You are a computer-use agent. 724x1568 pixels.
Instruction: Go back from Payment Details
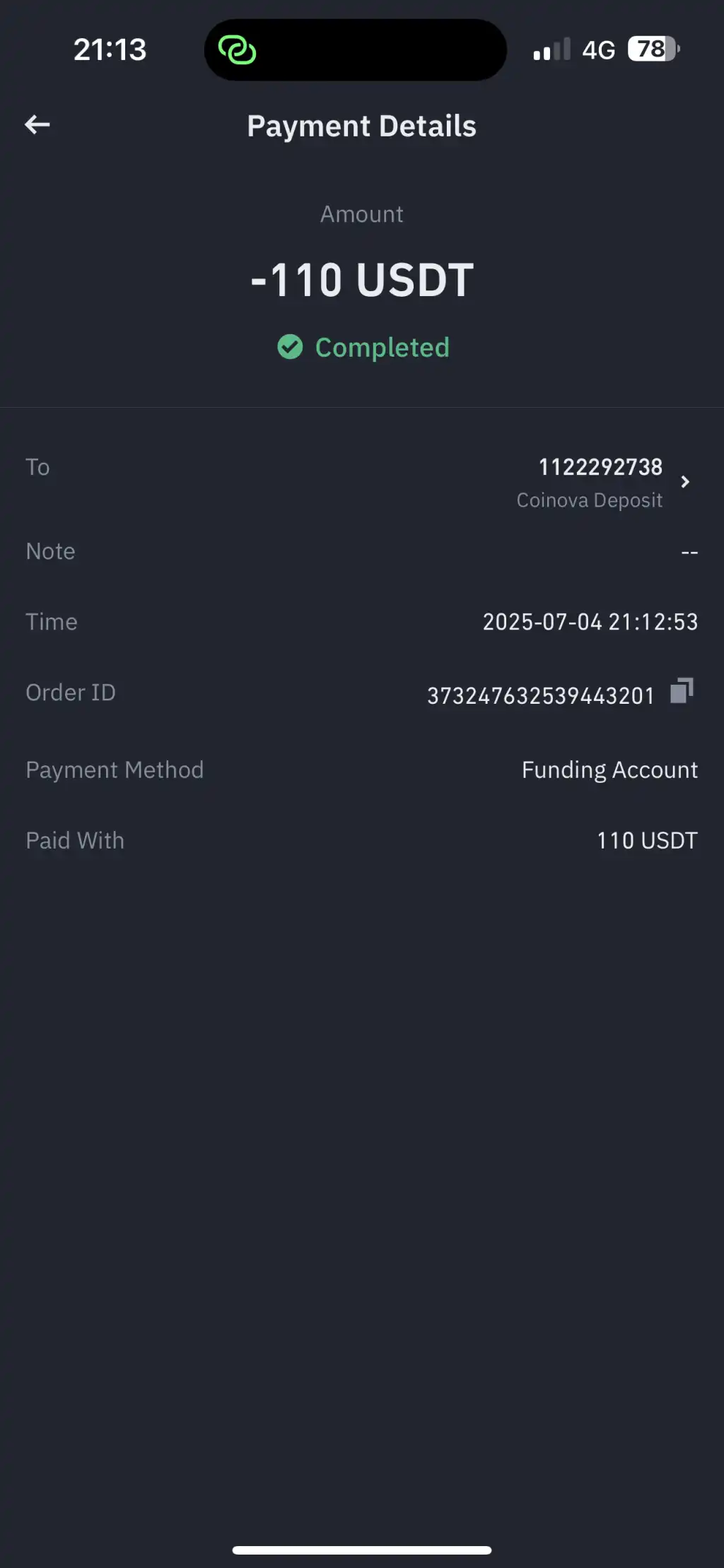(x=37, y=125)
